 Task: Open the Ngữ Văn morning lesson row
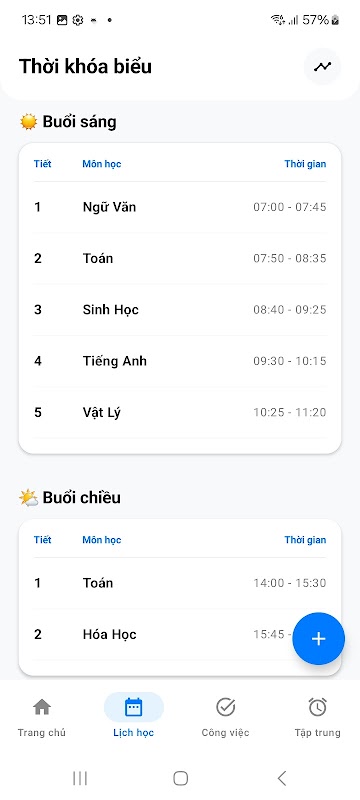180,207
